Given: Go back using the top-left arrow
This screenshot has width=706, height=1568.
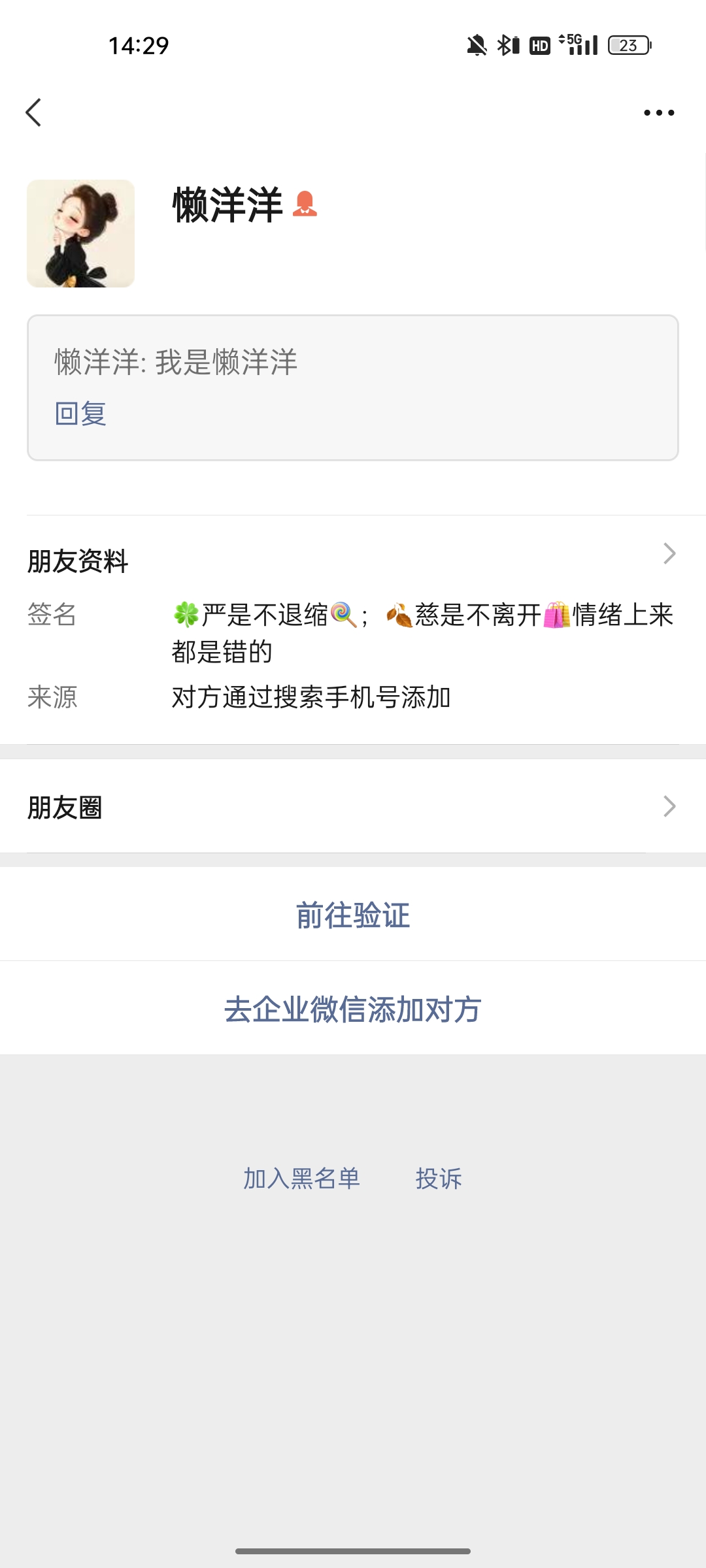Looking at the screenshot, I should pos(34,112).
